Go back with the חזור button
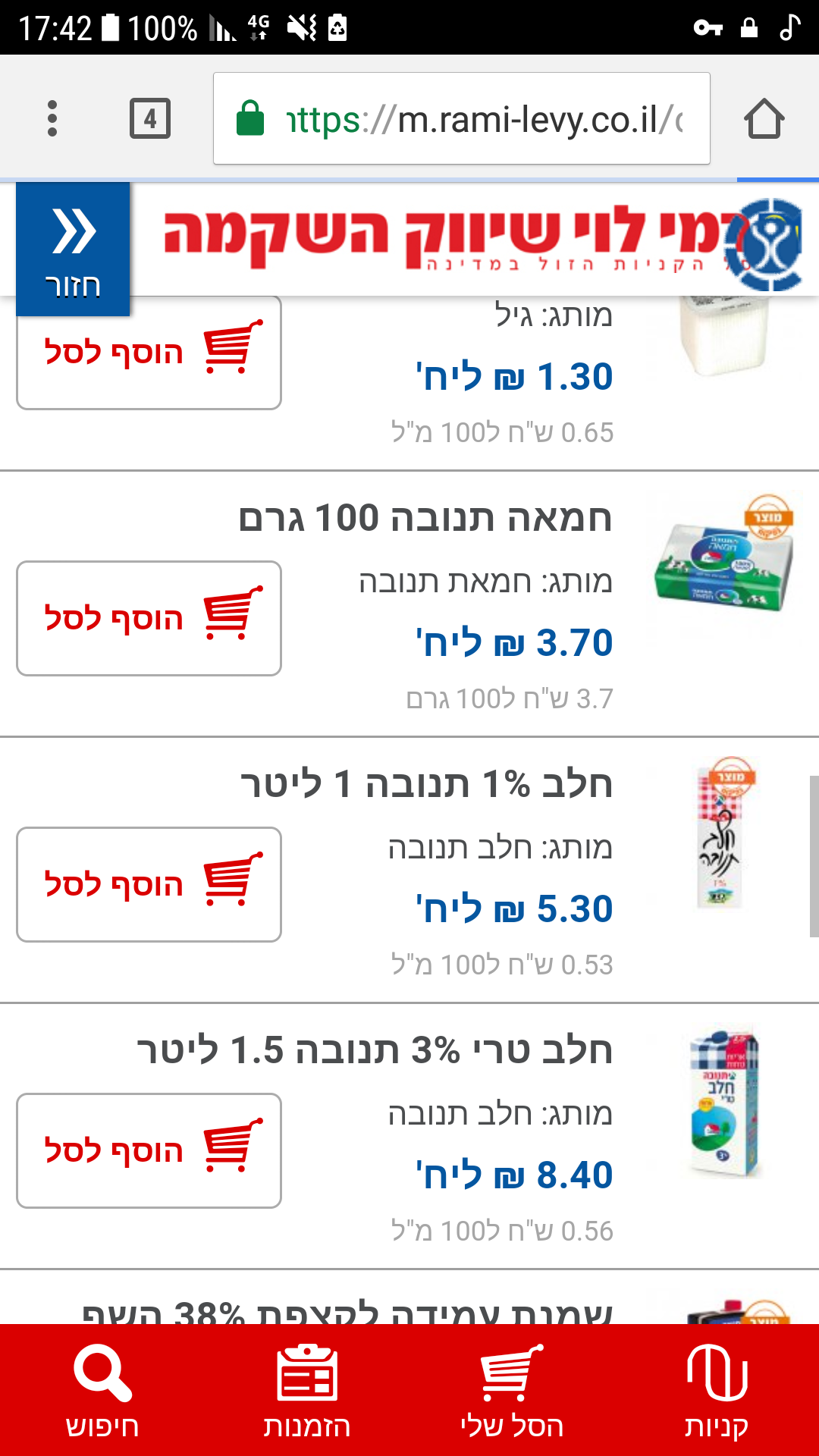 [73, 249]
